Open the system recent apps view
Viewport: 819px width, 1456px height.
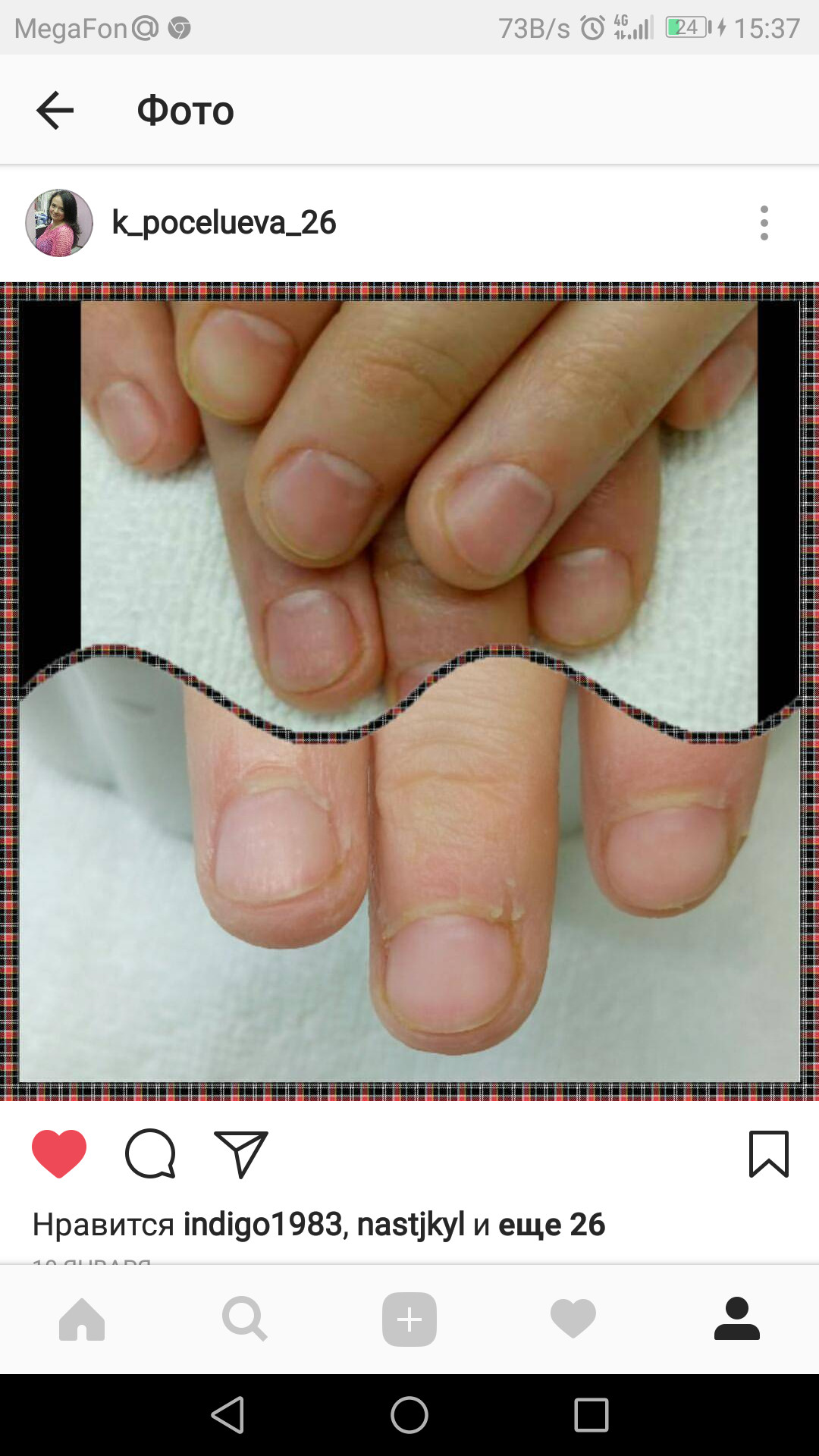pyautogui.click(x=591, y=1415)
